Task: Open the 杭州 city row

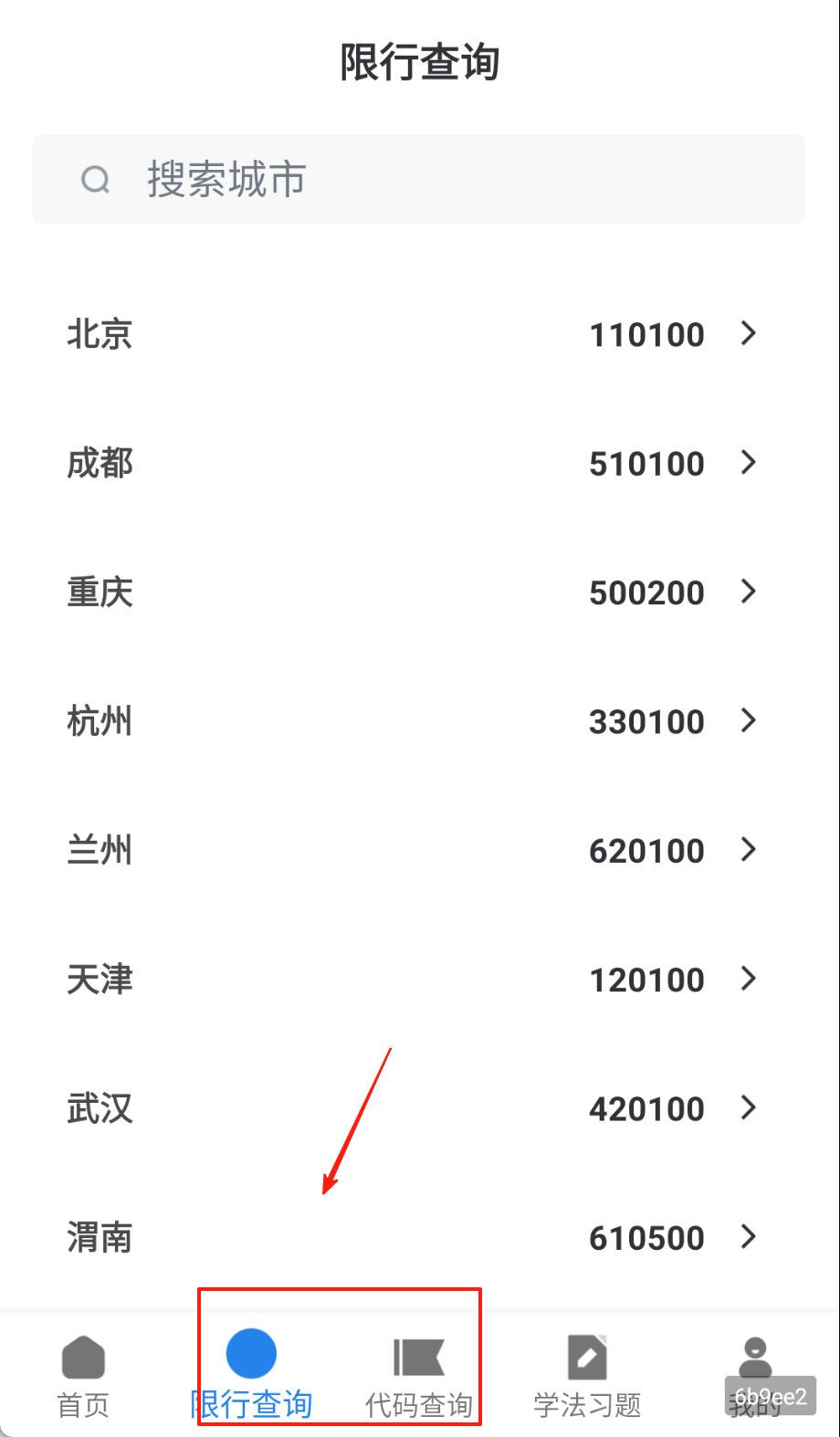Action: (x=419, y=721)
